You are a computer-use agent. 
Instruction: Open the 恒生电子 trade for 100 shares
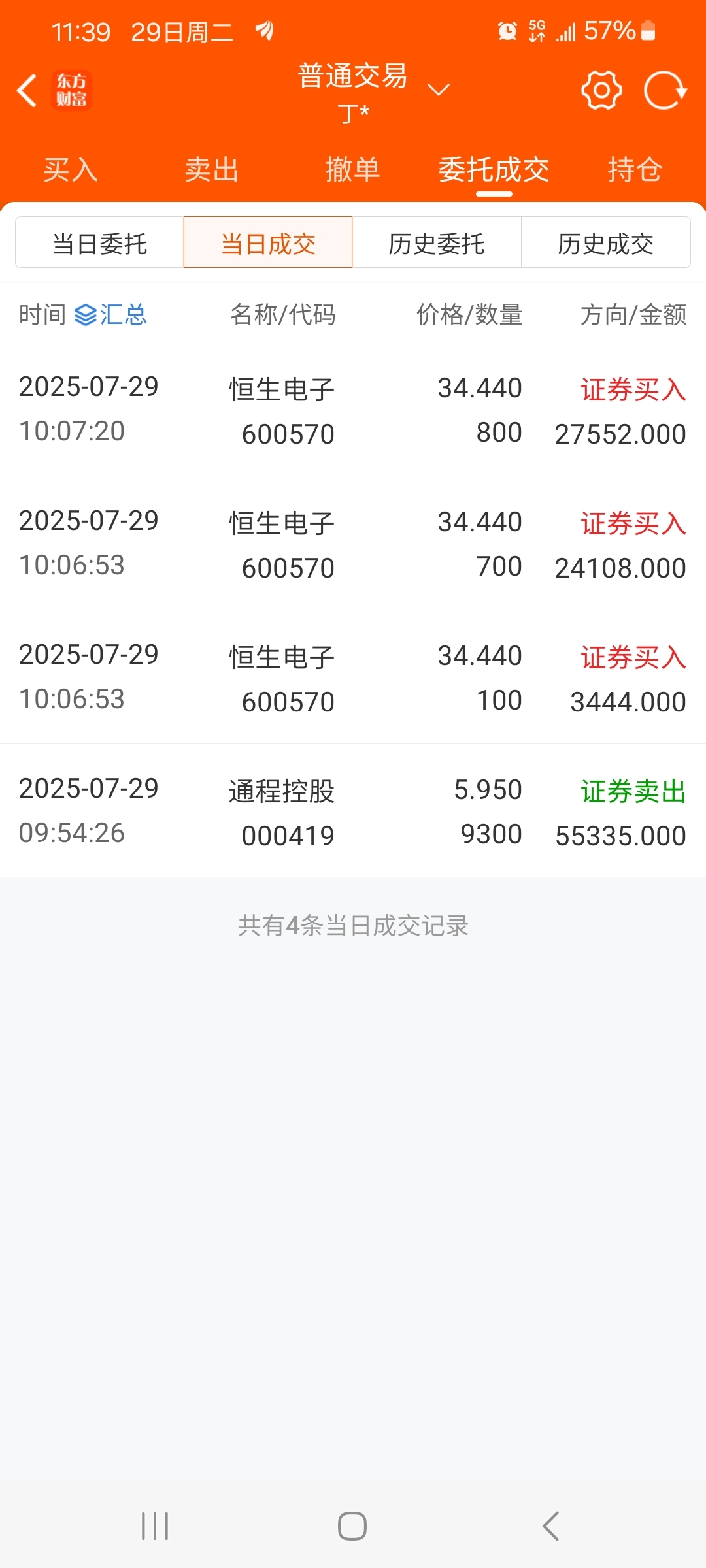pos(353,678)
